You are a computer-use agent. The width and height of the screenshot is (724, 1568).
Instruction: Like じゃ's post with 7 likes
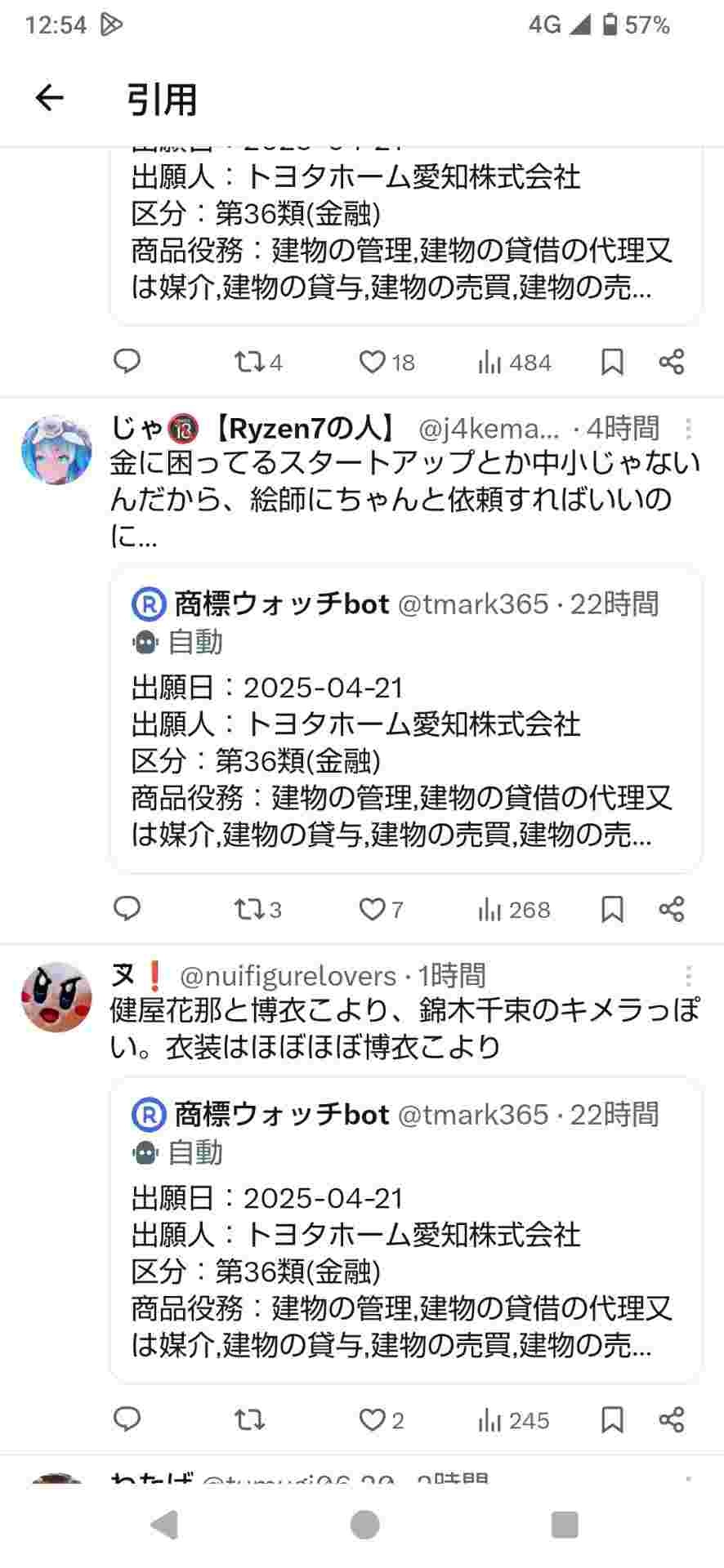(x=373, y=909)
